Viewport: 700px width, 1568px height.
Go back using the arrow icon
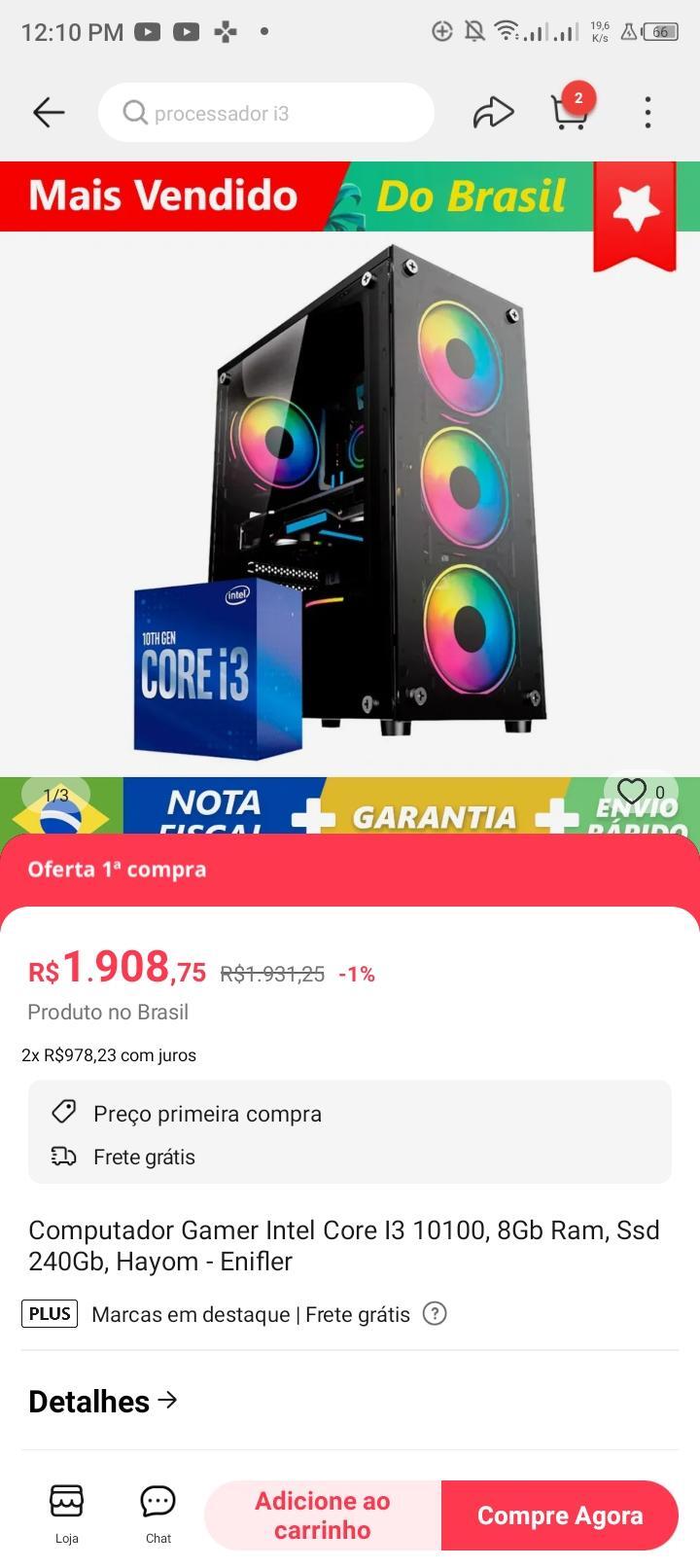[x=49, y=113]
